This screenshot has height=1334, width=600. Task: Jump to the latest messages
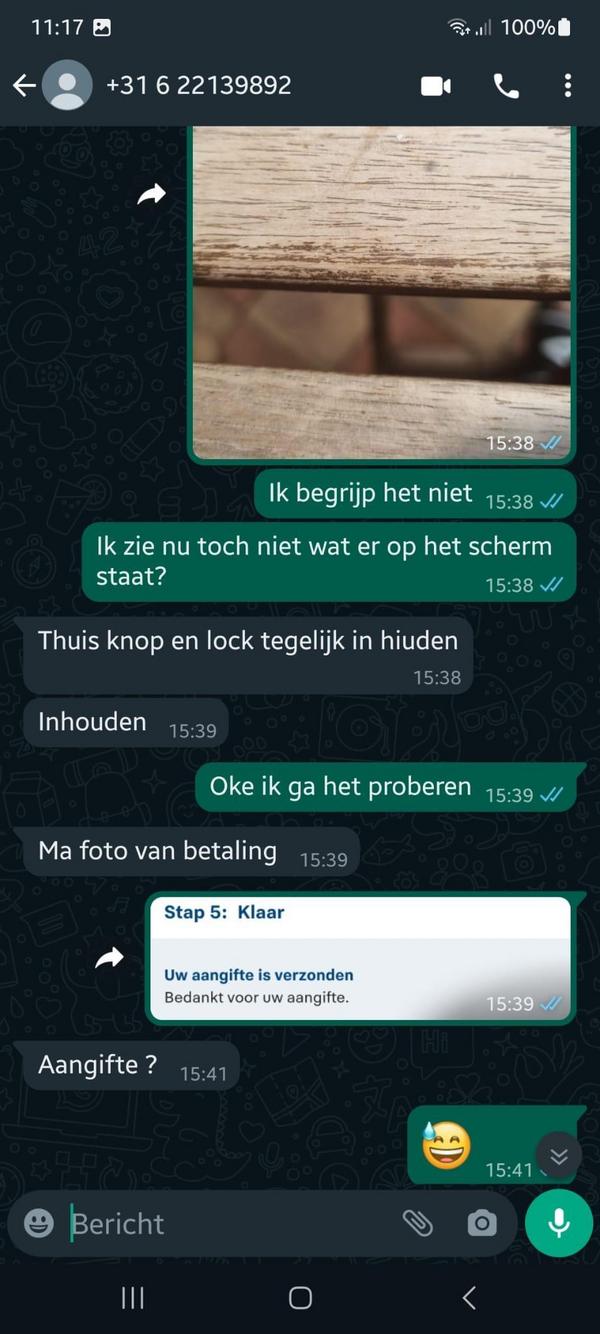tap(558, 1156)
